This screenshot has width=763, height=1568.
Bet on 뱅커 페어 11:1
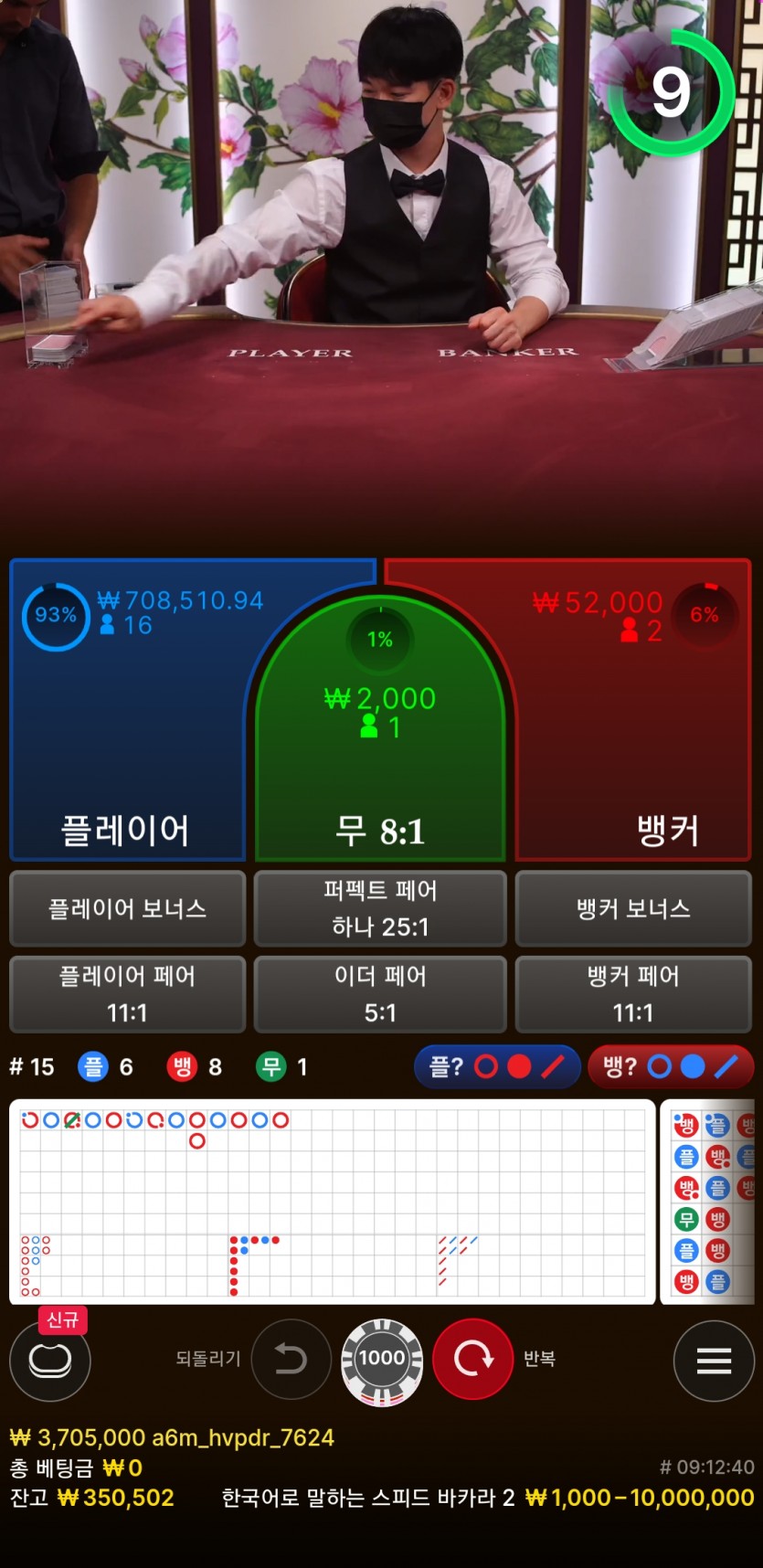633,994
